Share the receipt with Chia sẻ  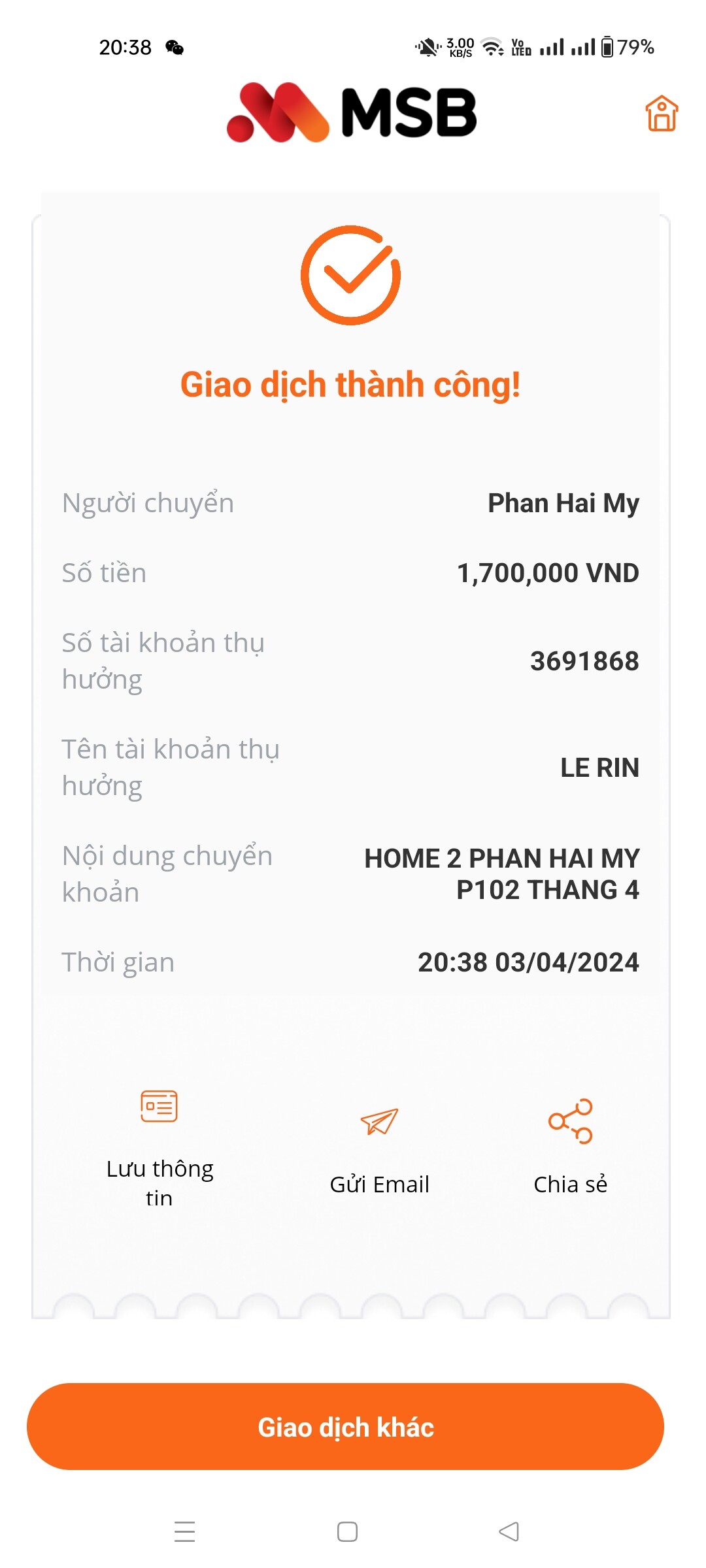[570, 1147]
